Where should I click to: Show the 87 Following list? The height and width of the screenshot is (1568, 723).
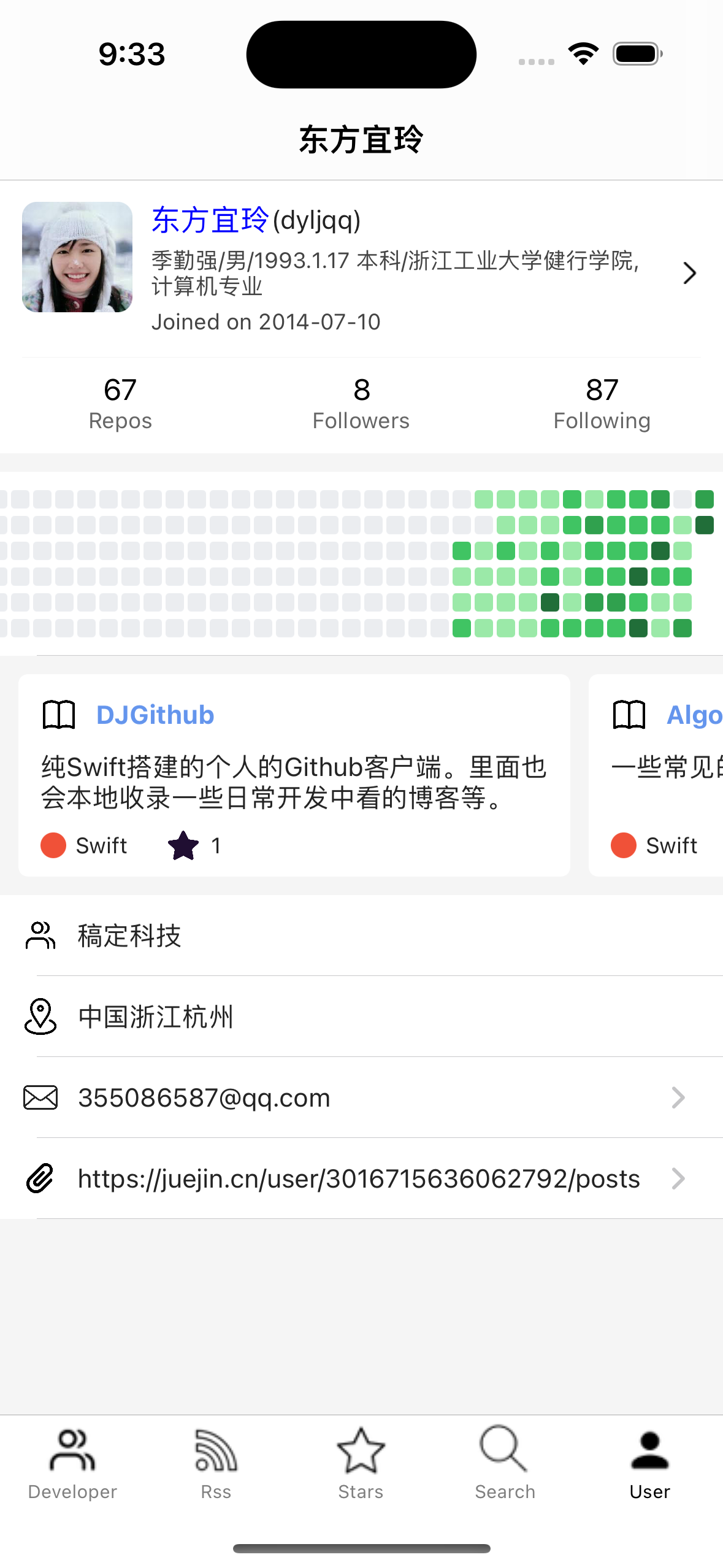[602, 404]
